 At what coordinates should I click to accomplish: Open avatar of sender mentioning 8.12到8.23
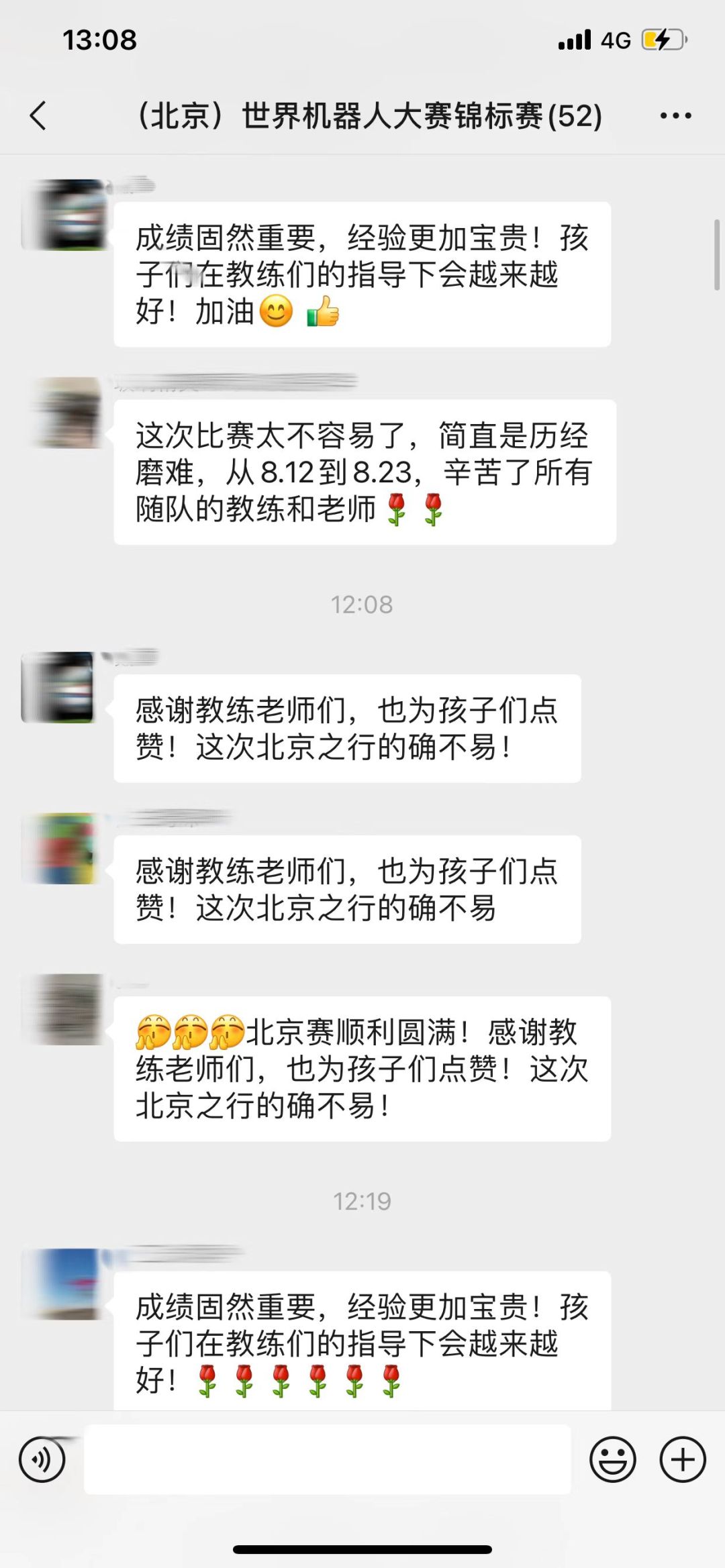pyautogui.click(x=65, y=413)
